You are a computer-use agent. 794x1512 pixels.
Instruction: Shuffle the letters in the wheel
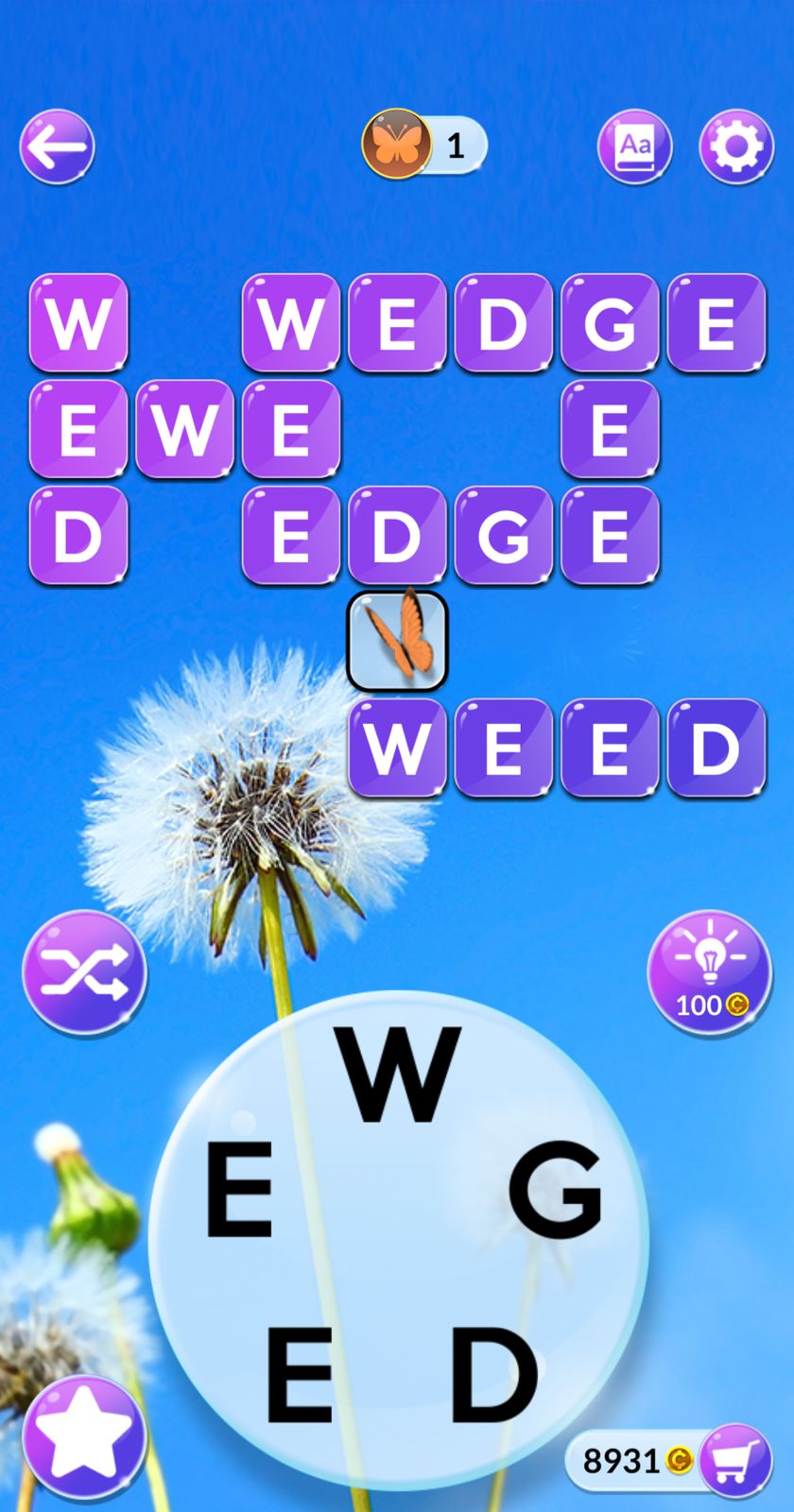[x=84, y=973]
